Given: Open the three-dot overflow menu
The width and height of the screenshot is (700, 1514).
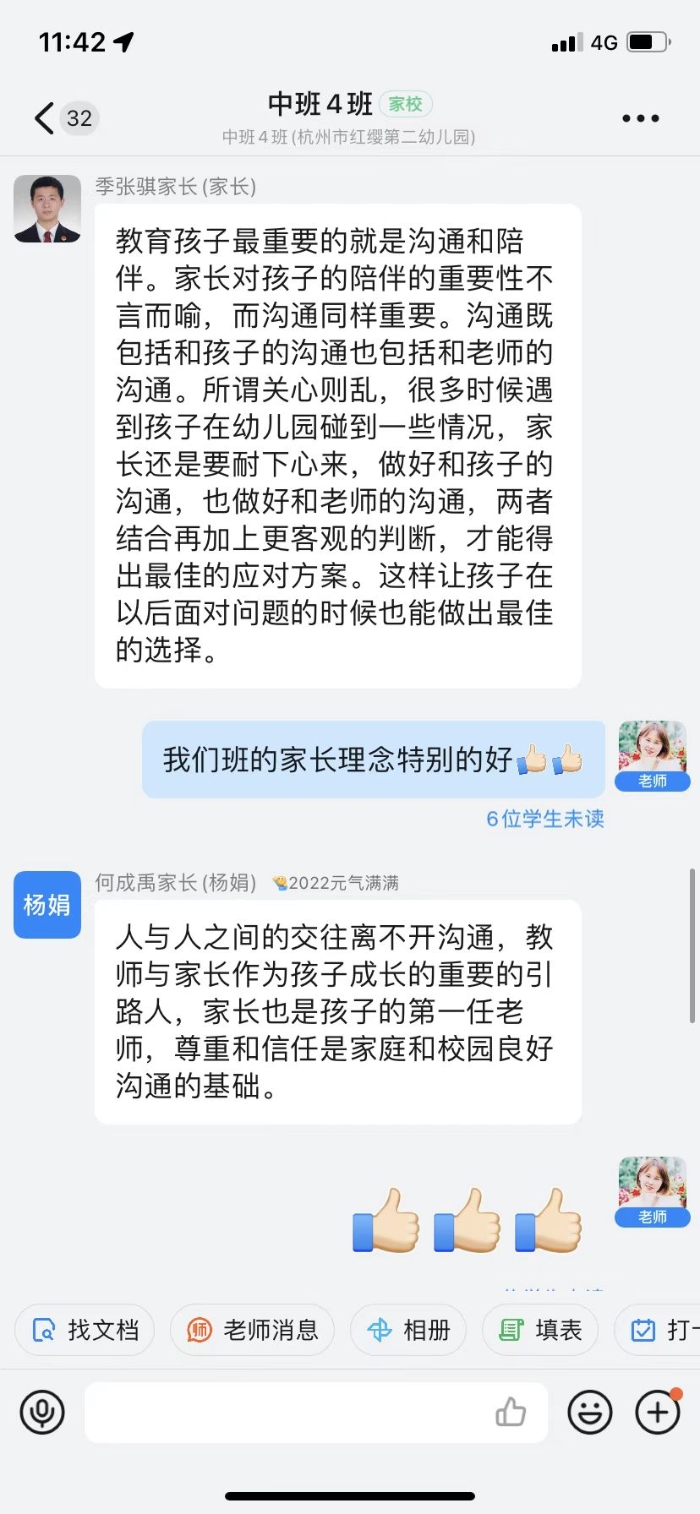Looking at the screenshot, I should point(640,118).
